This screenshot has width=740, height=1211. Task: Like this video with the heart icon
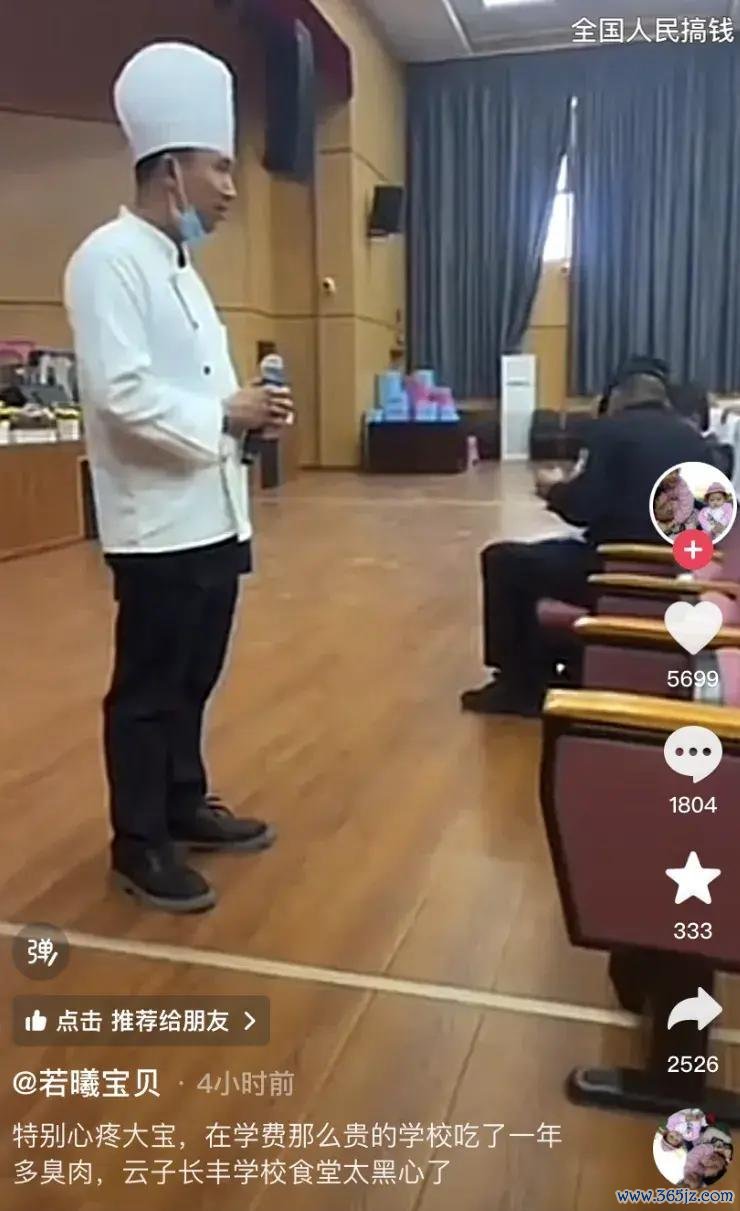tap(693, 629)
